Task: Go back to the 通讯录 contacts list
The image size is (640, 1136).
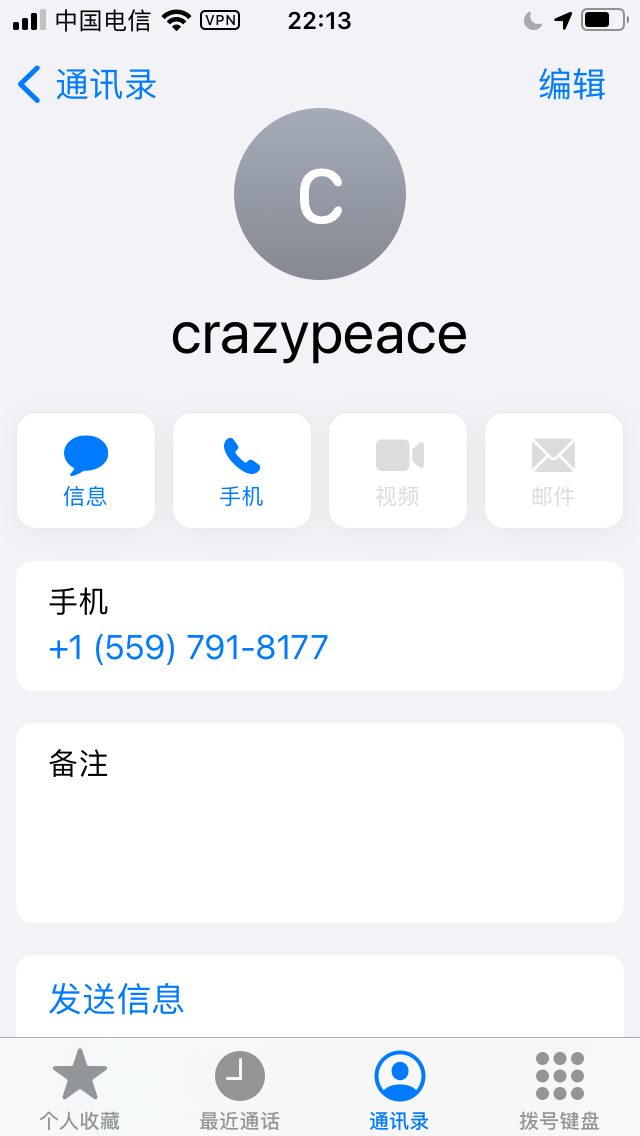Action: coord(87,85)
